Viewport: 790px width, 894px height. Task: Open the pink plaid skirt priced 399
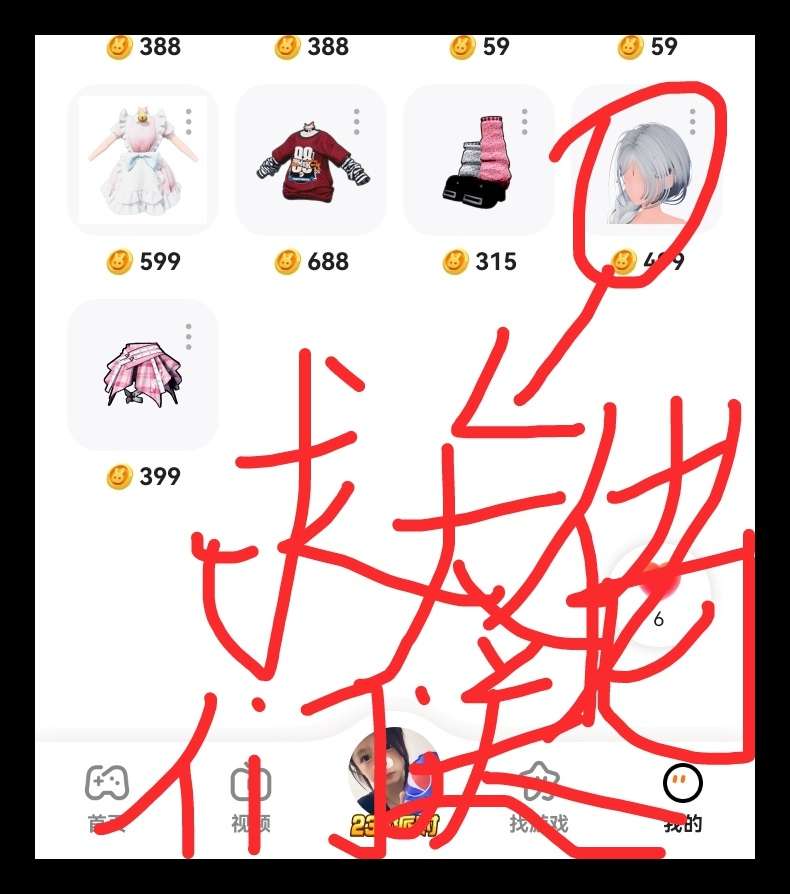tap(142, 376)
